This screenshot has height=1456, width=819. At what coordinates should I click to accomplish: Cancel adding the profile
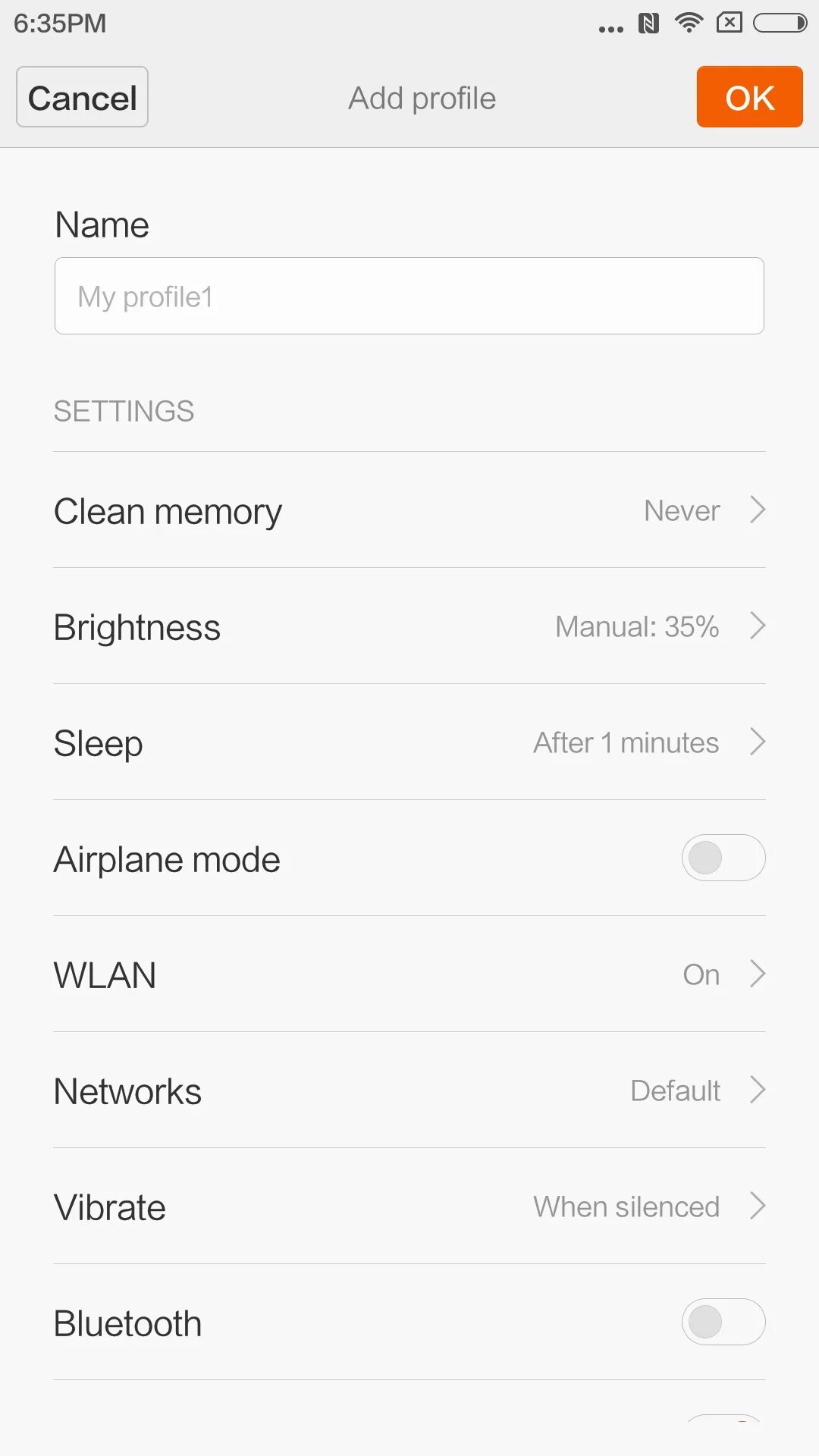point(82,97)
